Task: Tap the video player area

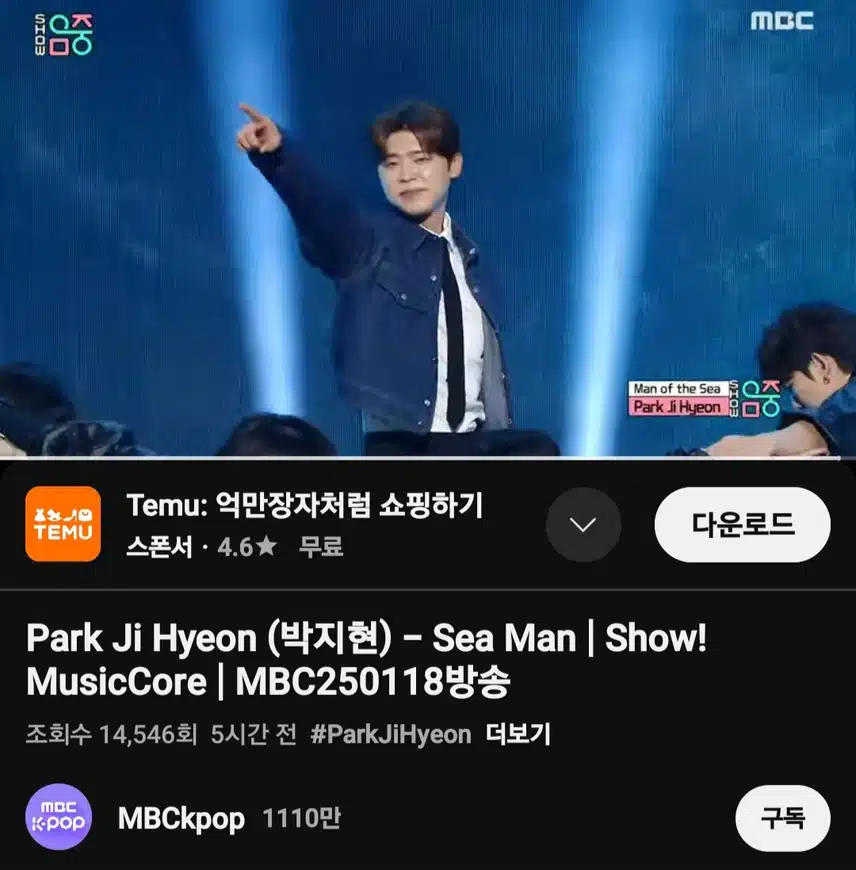Action: pyautogui.click(x=428, y=228)
